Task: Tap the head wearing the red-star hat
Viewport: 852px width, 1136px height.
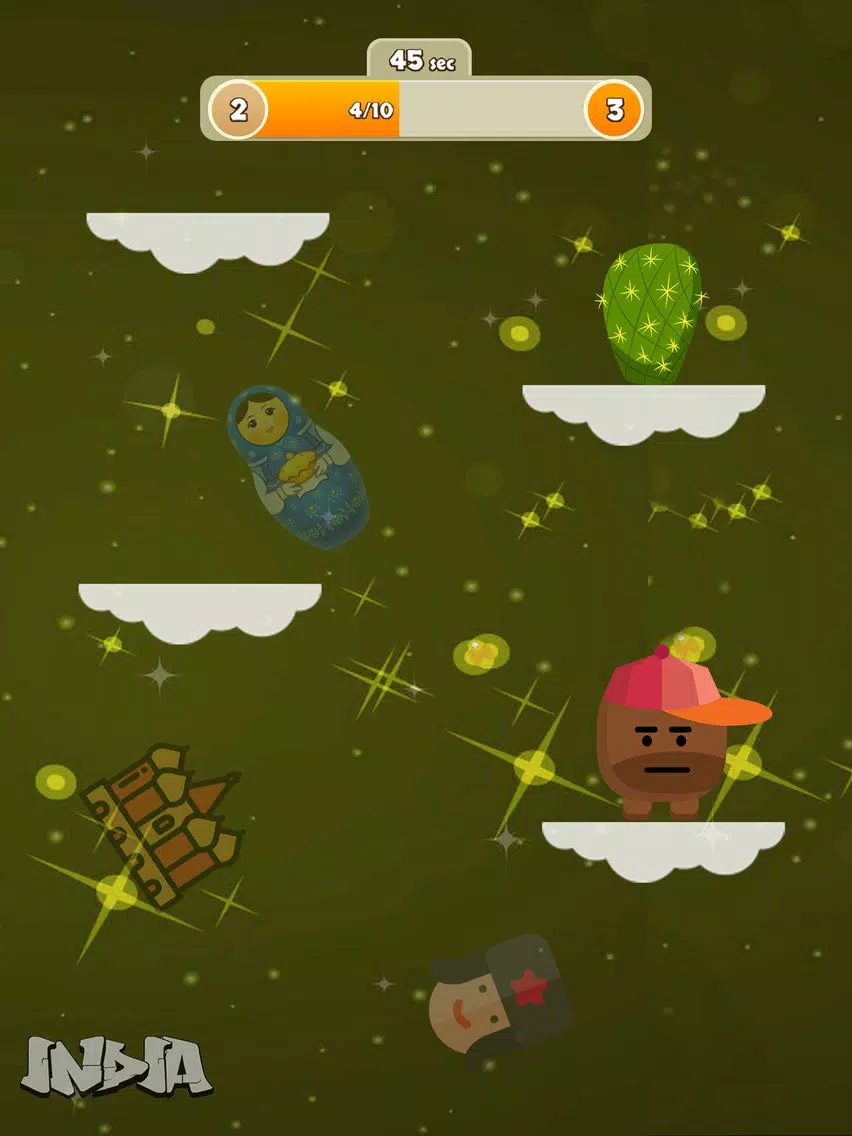Action: (x=497, y=1001)
